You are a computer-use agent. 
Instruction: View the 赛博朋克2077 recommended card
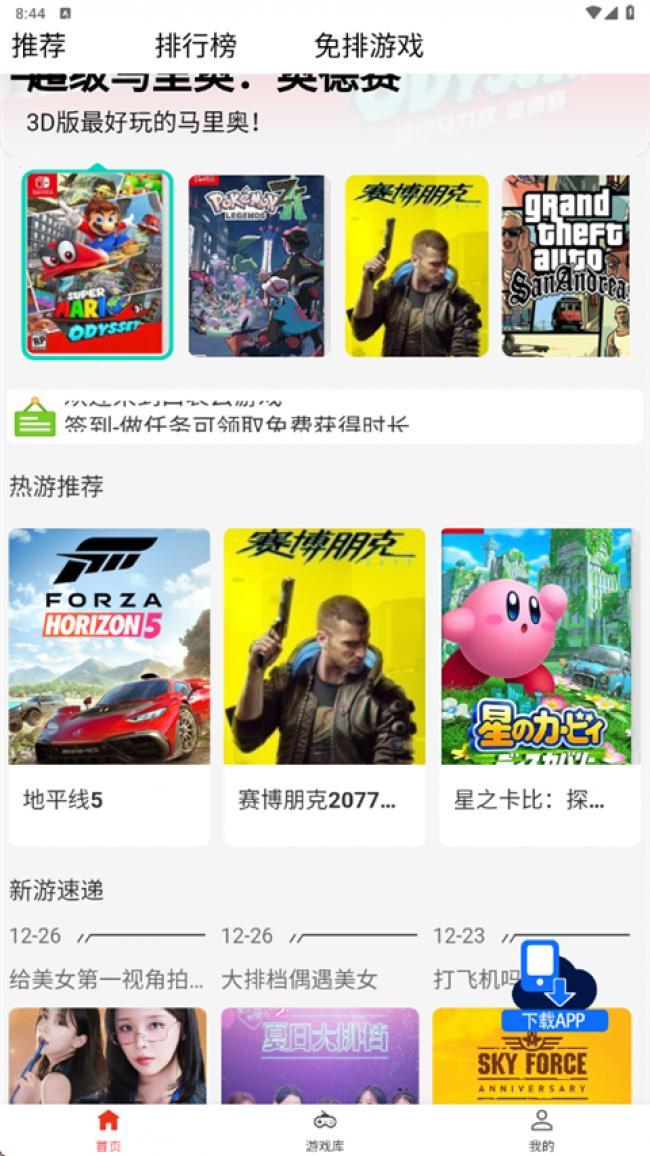click(x=324, y=686)
